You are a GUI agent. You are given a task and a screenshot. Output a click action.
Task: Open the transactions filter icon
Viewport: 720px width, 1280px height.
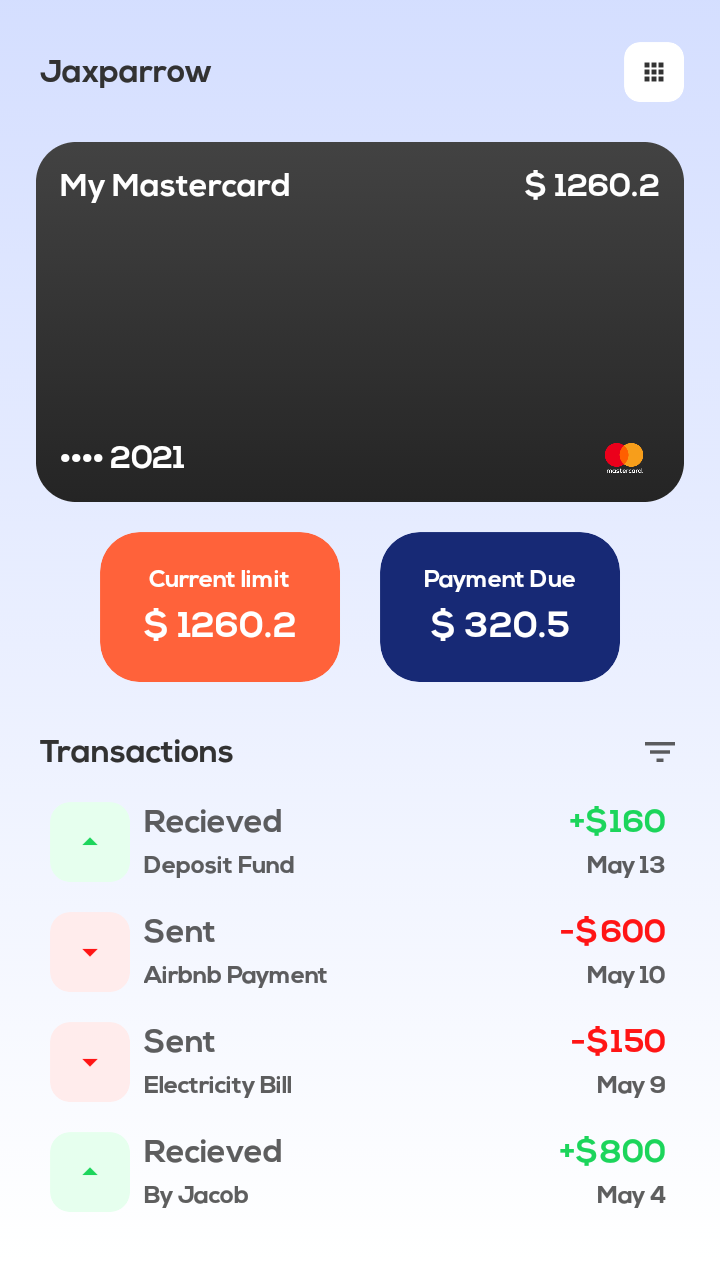tap(660, 752)
